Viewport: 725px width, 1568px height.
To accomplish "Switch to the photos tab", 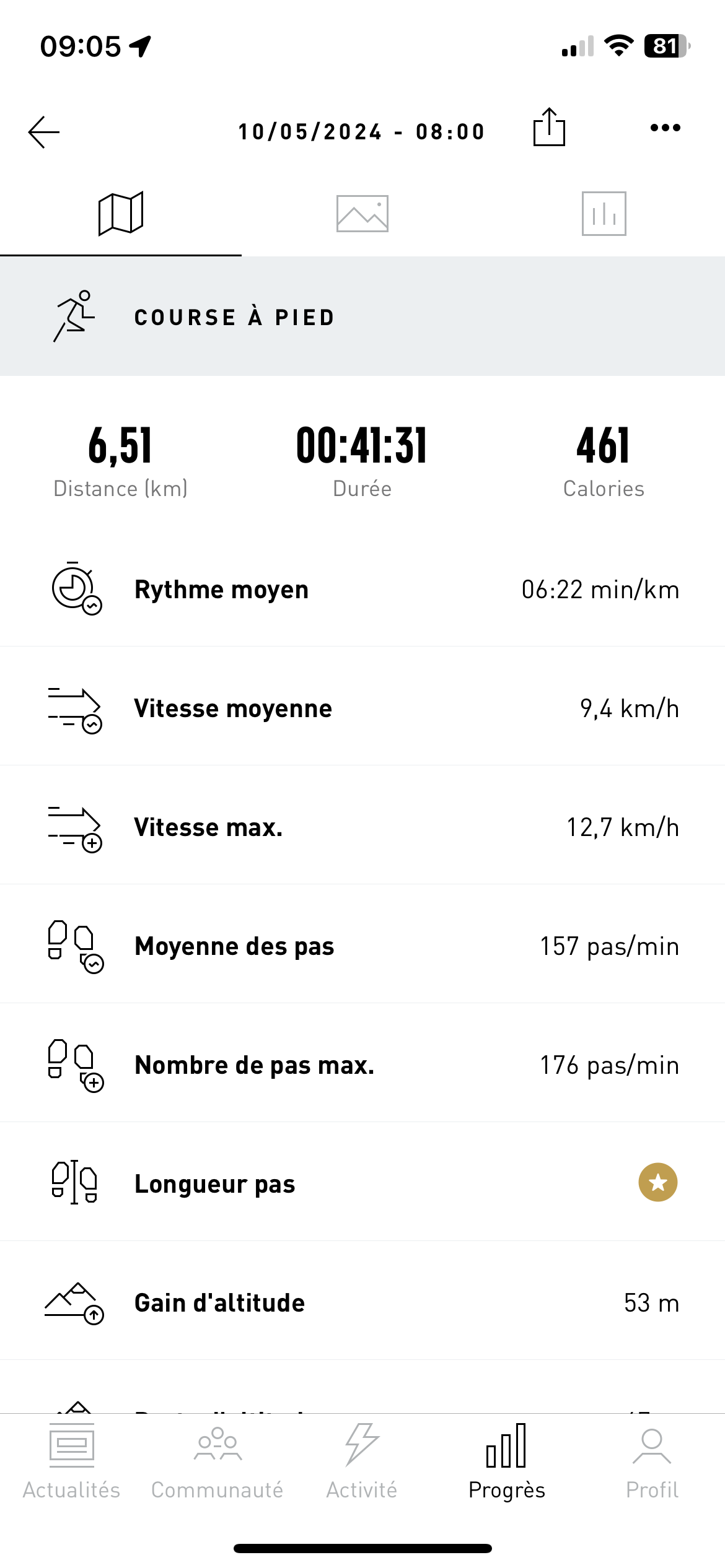I will [362, 214].
